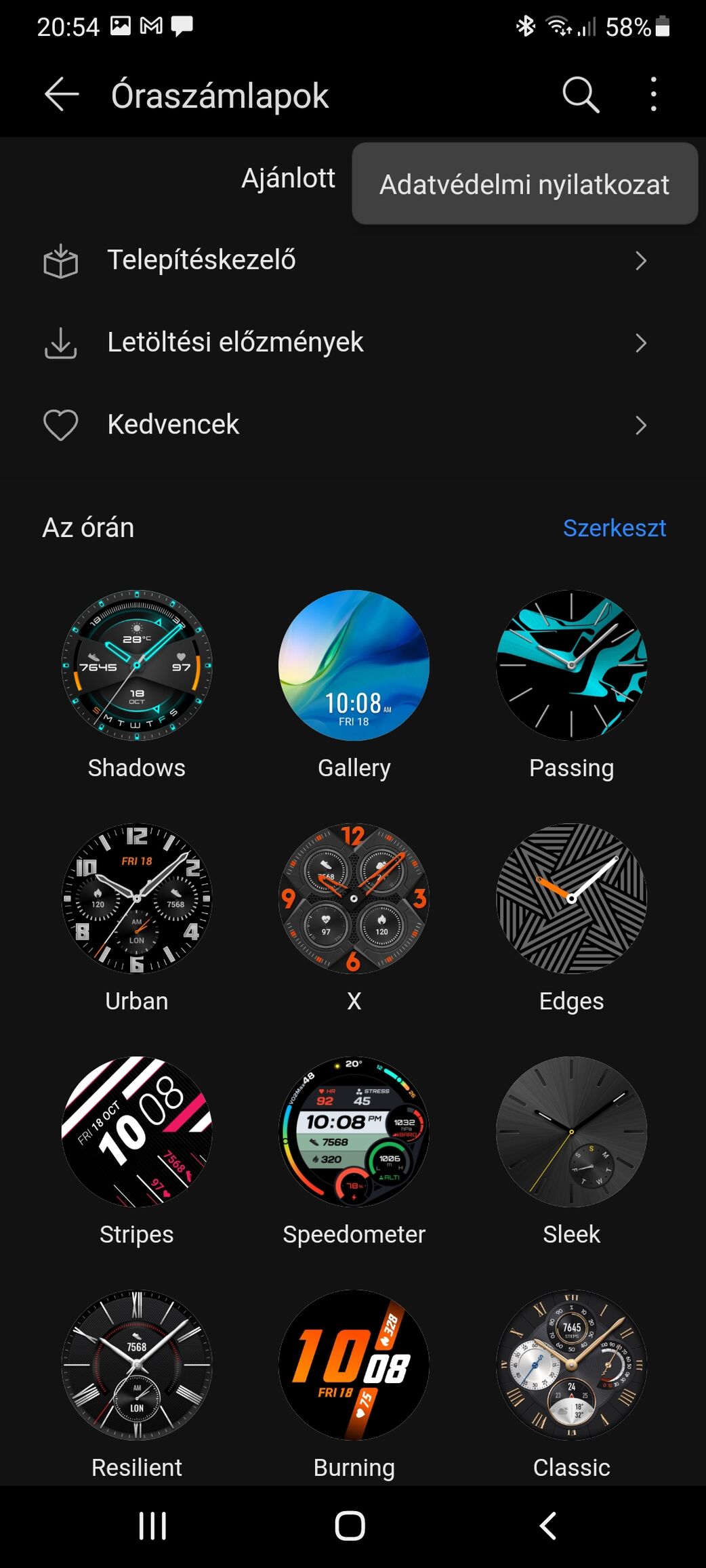Open Kedvencek favorites row
The width and height of the screenshot is (706, 1568).
tap(346, 425)
